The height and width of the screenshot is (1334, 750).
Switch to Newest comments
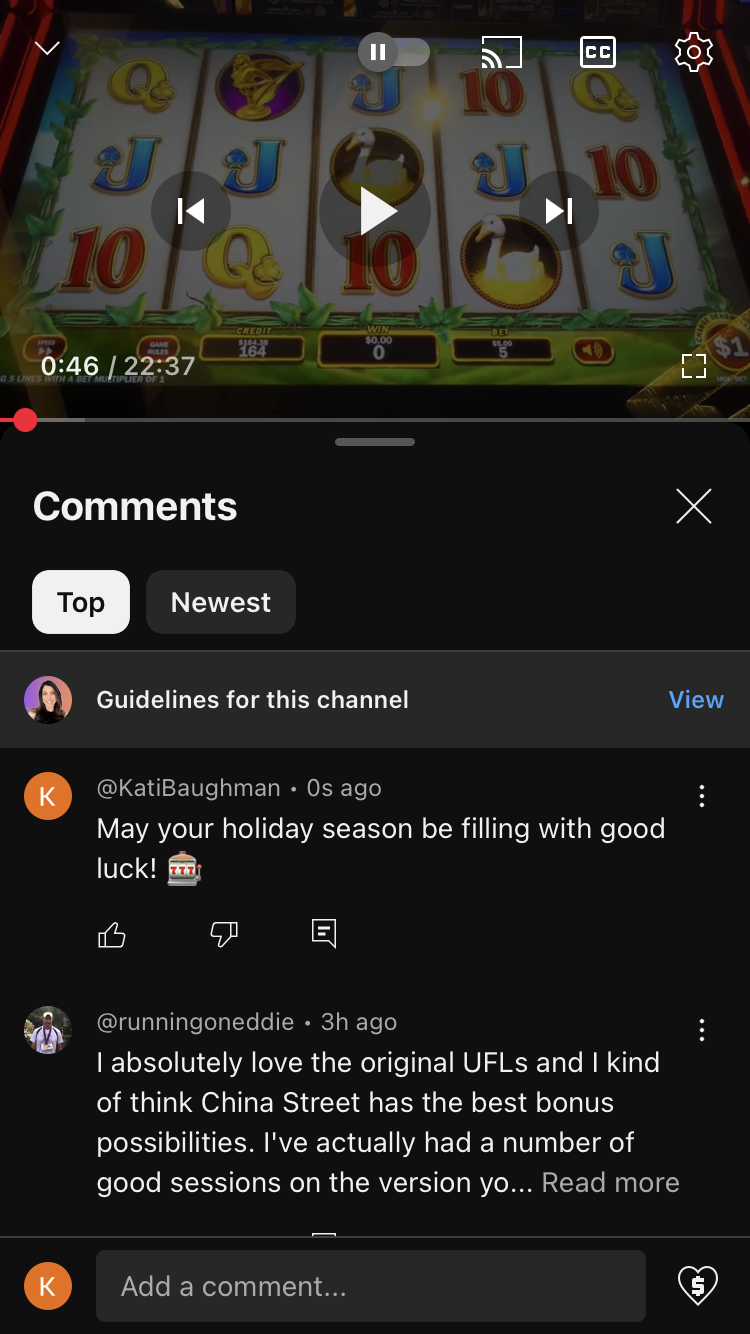(220, 602)
